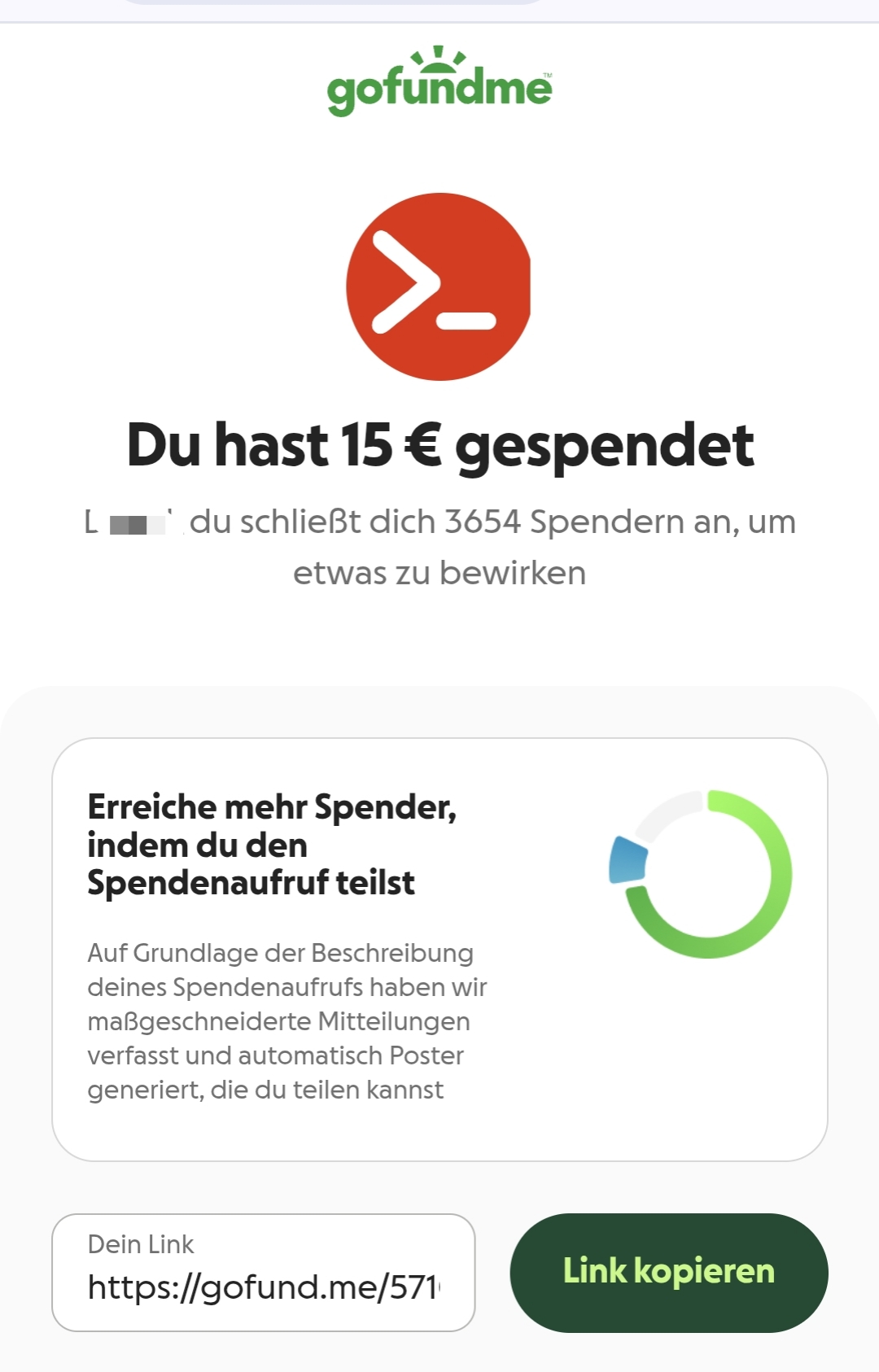Tap the Link kopieren button
The image size is (879, 1372).
pyautogui.click(x=668, y=1272)
